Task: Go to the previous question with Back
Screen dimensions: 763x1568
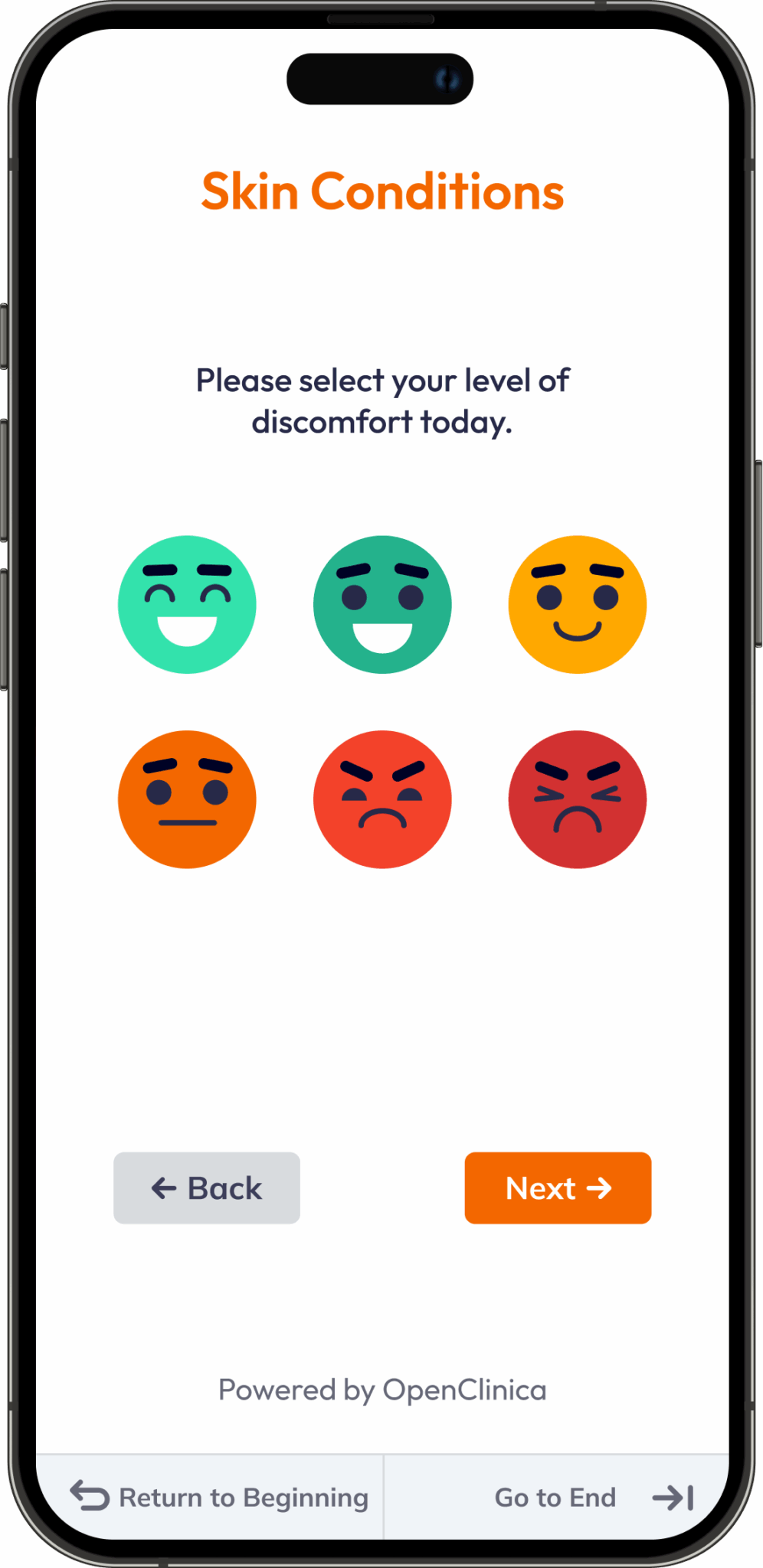Action: click(x=207, y=1187)
